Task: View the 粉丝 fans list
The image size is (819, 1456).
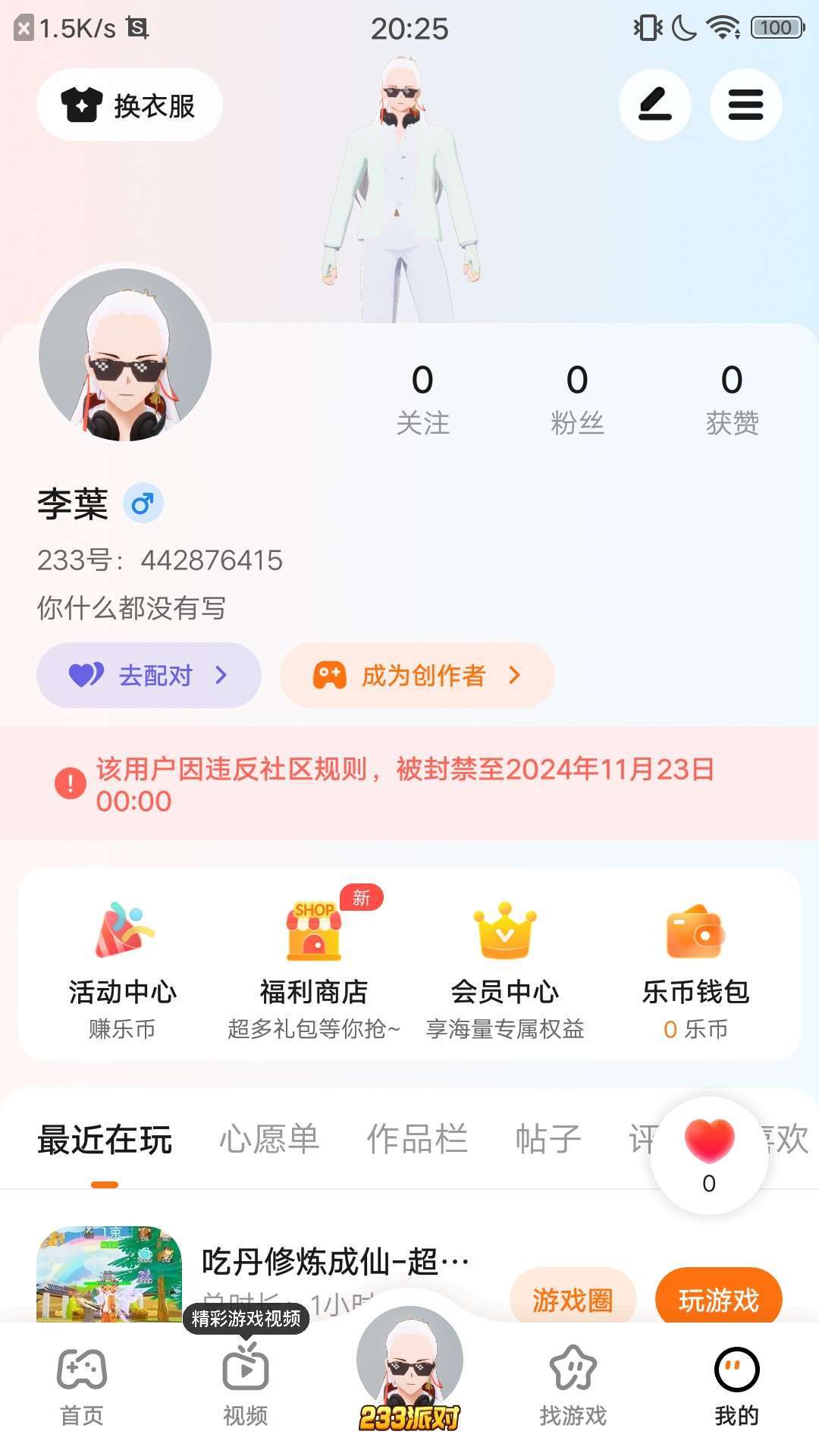Action: coord(577,399)
